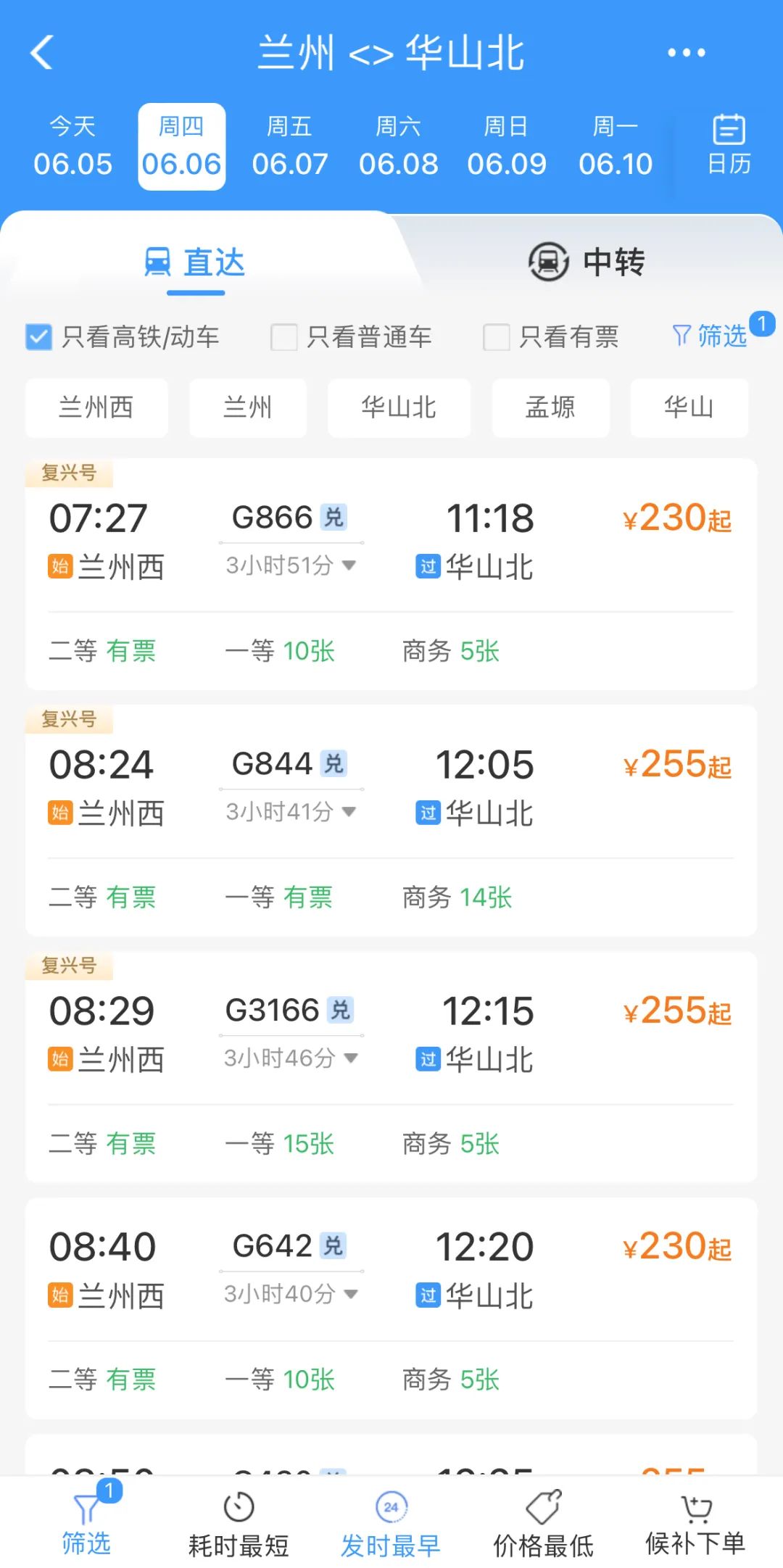Switch to the 中转 transfer tab
This screenshot has height=1568, width=783.
pos(587,262)
